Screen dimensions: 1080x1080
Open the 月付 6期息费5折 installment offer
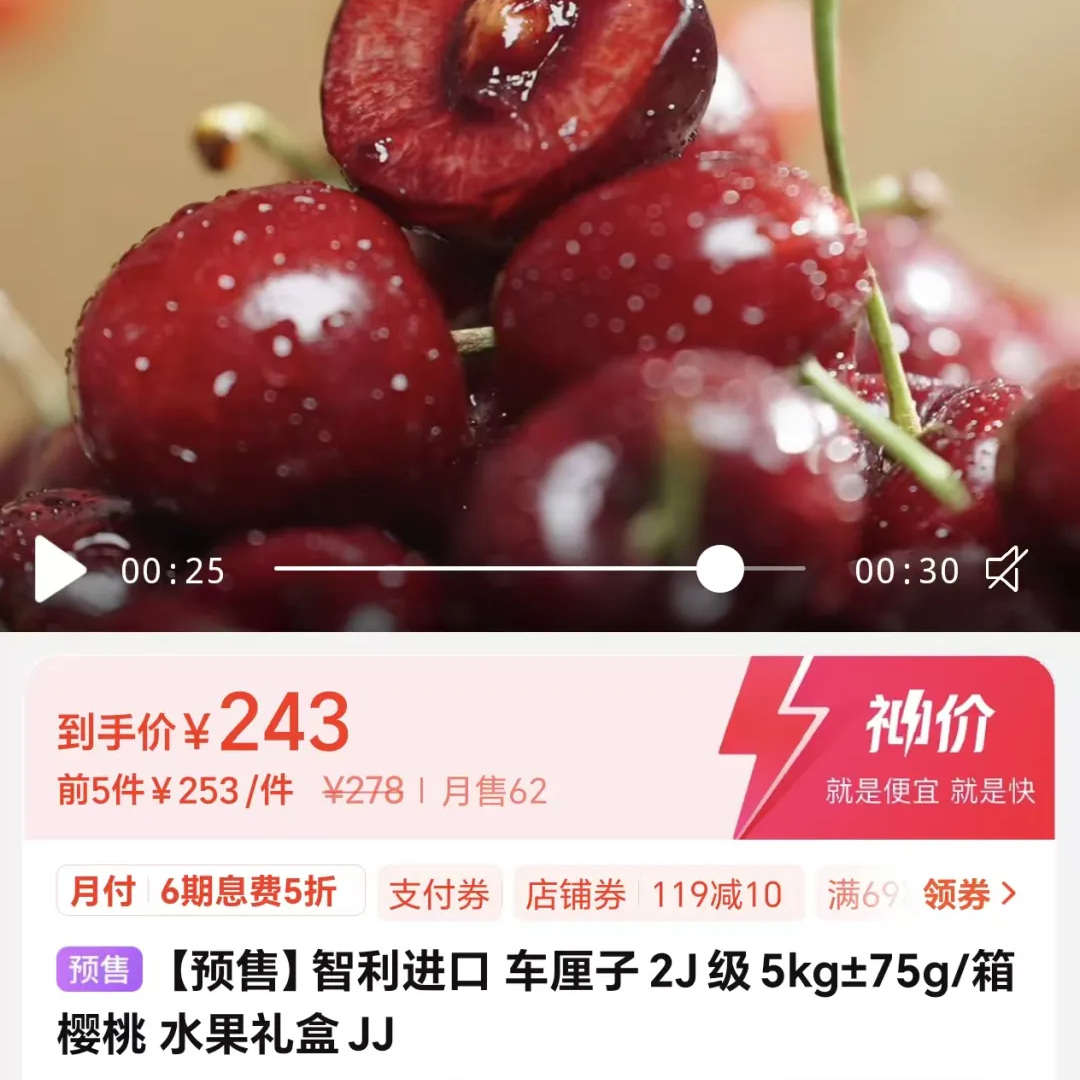coord(211,891)
